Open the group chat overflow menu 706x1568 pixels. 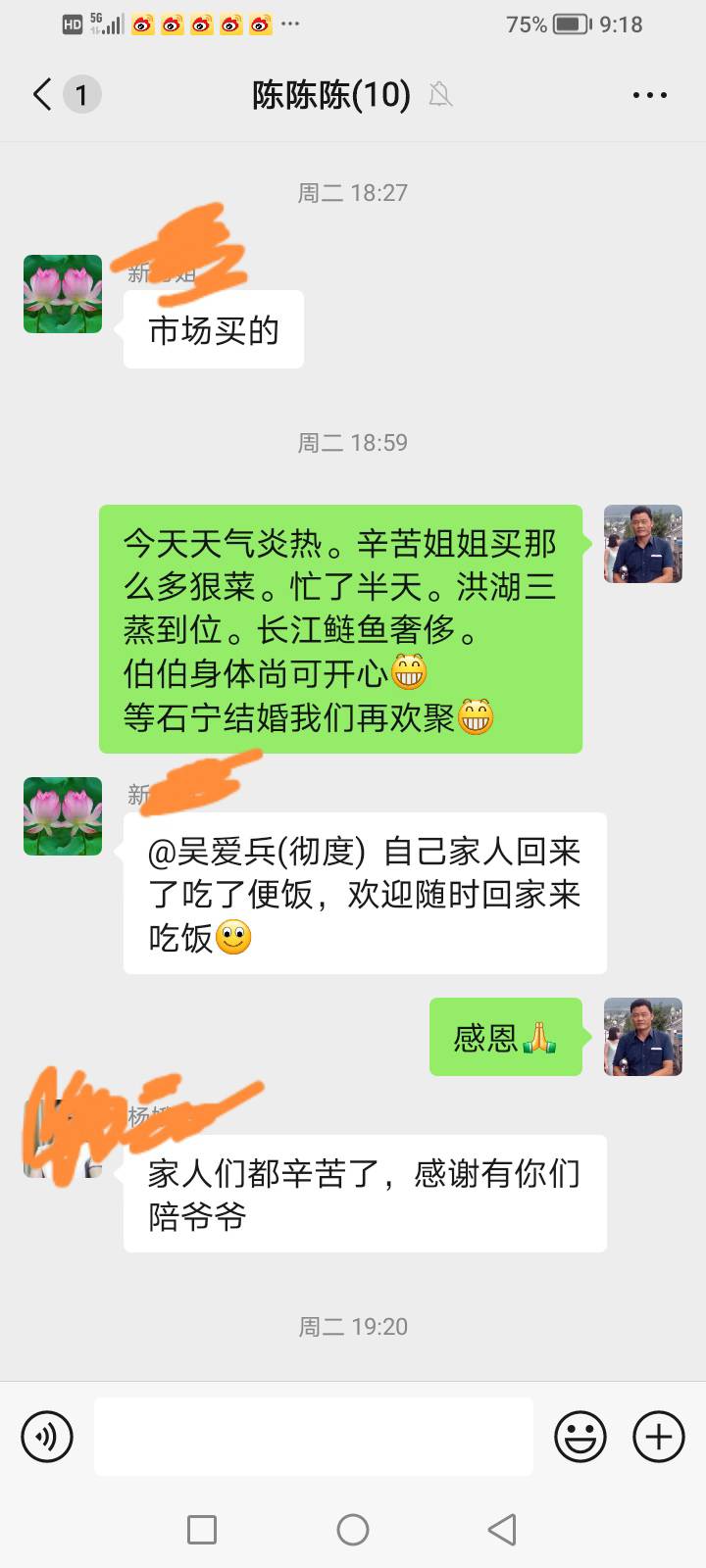click(x=649, y=95)
